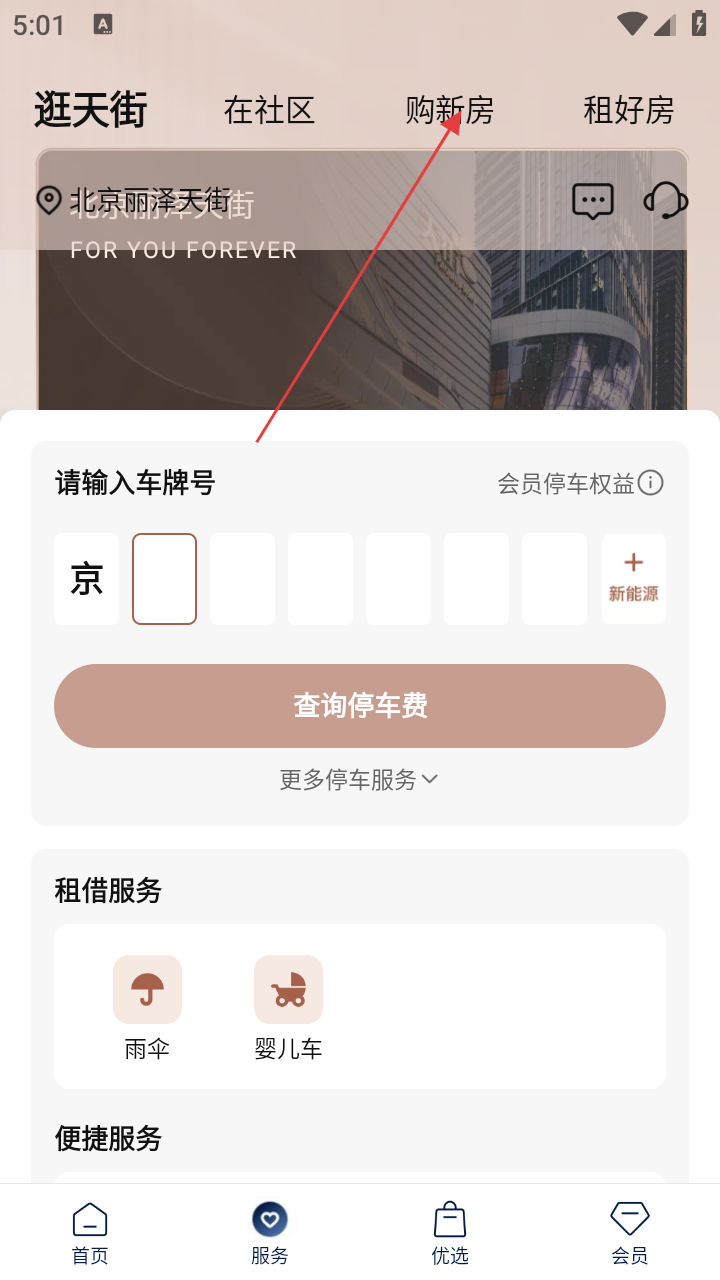This screenshot has height=1280, width=720.
Task: Switch to the 在社区 tab
Action: [x=269, y=110]
